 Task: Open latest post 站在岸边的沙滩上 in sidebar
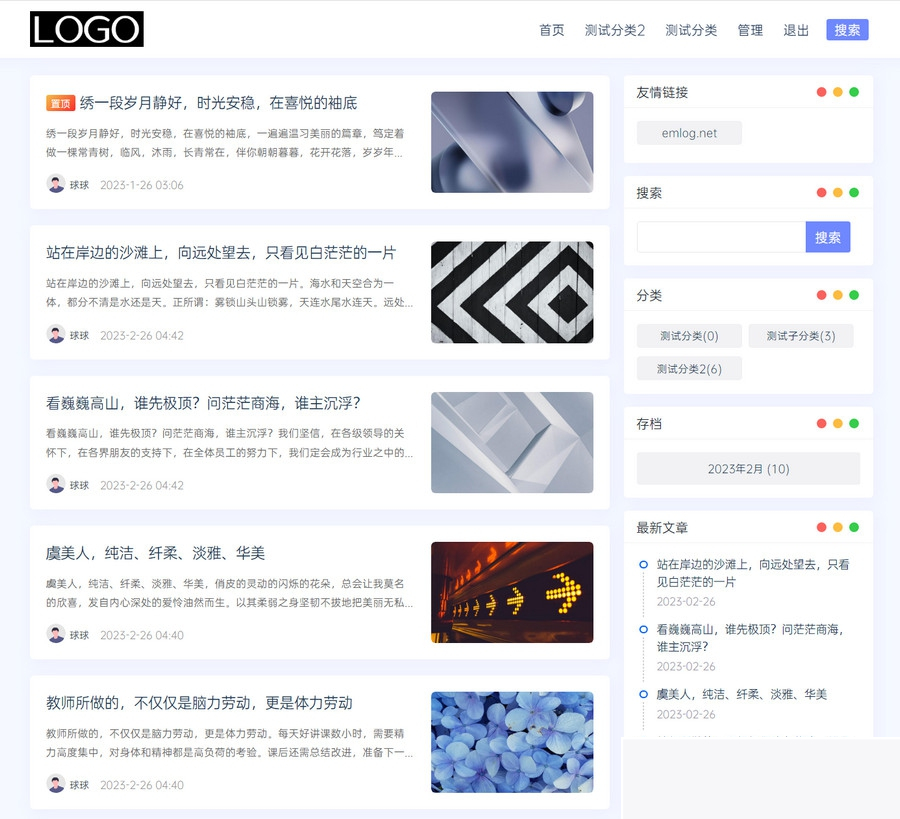pyautogui.click(x=752, y=572)
